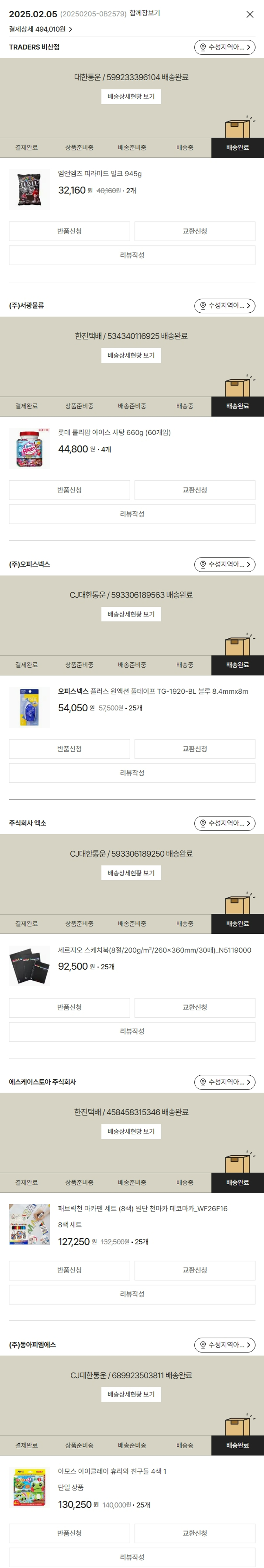264x1568 pixels.
Task: View 배송상세현황 for 한진택배 534340116925
Action: [x=131, y=356]
